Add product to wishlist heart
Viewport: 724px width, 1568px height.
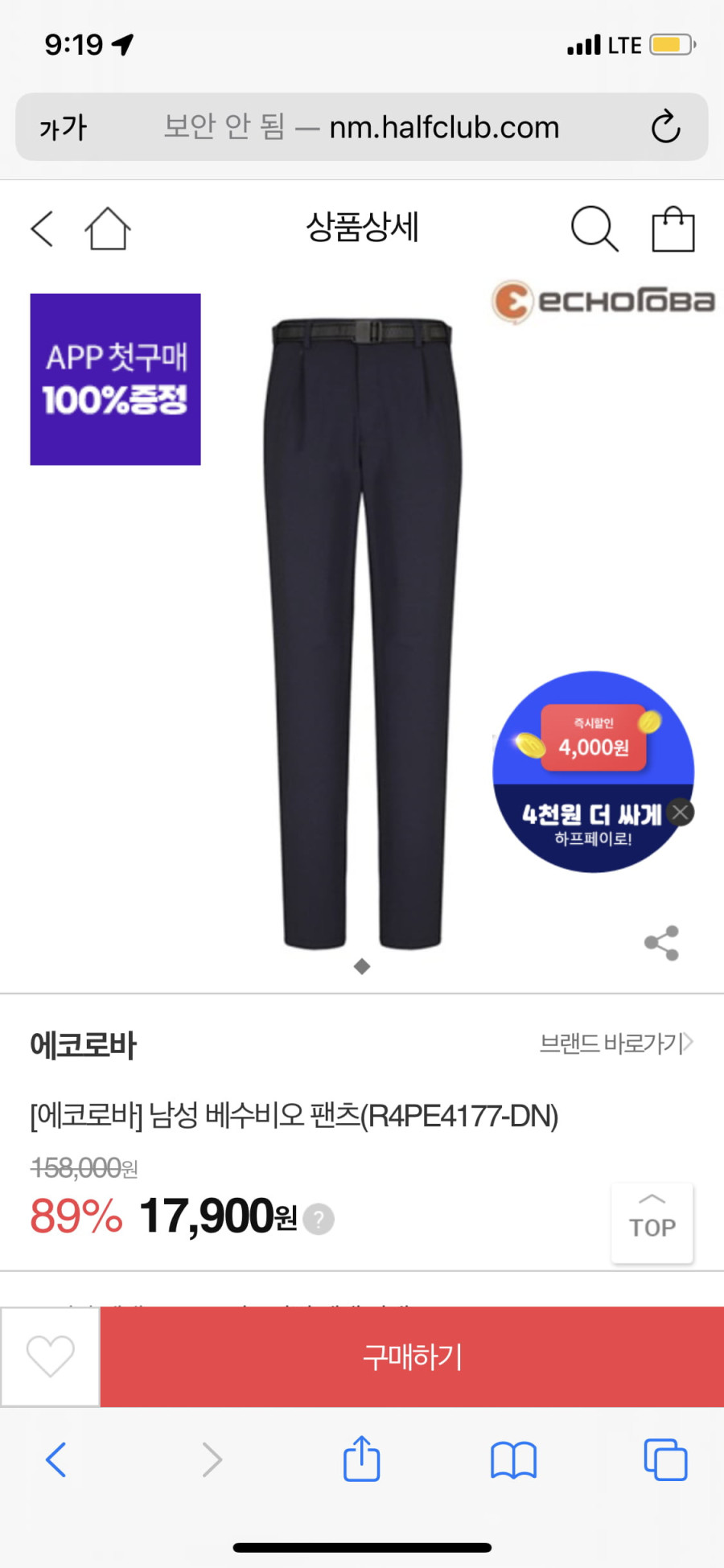coord(50,1356)
